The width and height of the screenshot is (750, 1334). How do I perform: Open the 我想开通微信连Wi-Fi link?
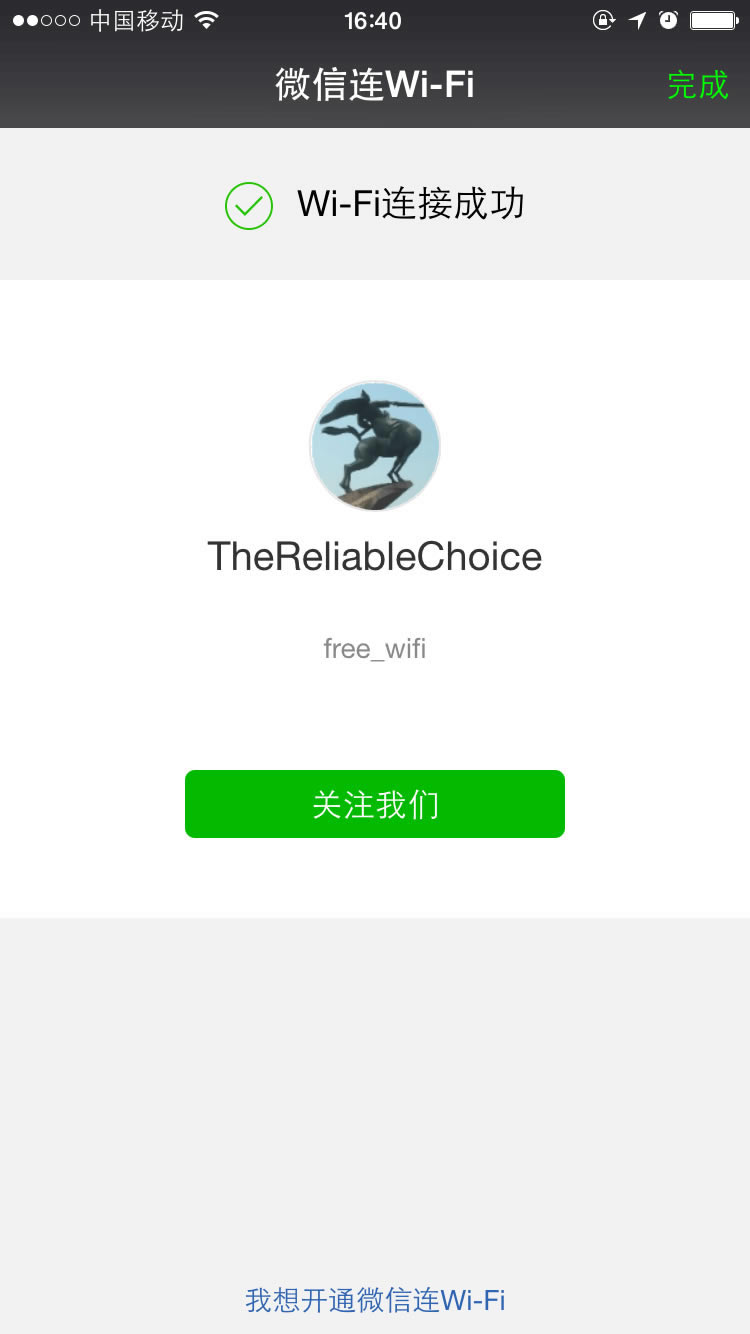[375, 1299]
